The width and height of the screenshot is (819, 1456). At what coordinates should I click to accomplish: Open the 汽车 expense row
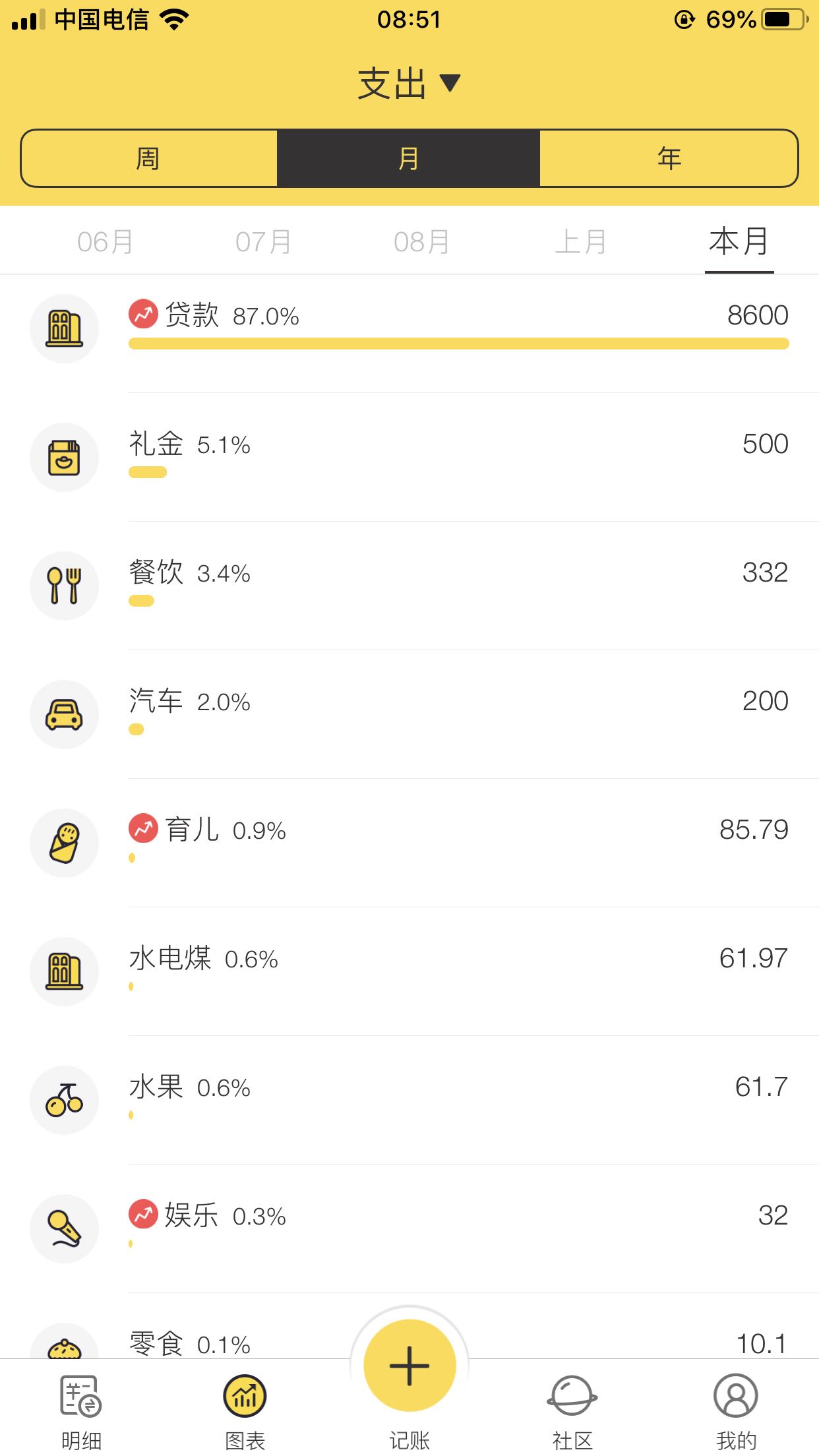[x=409, y=714]
